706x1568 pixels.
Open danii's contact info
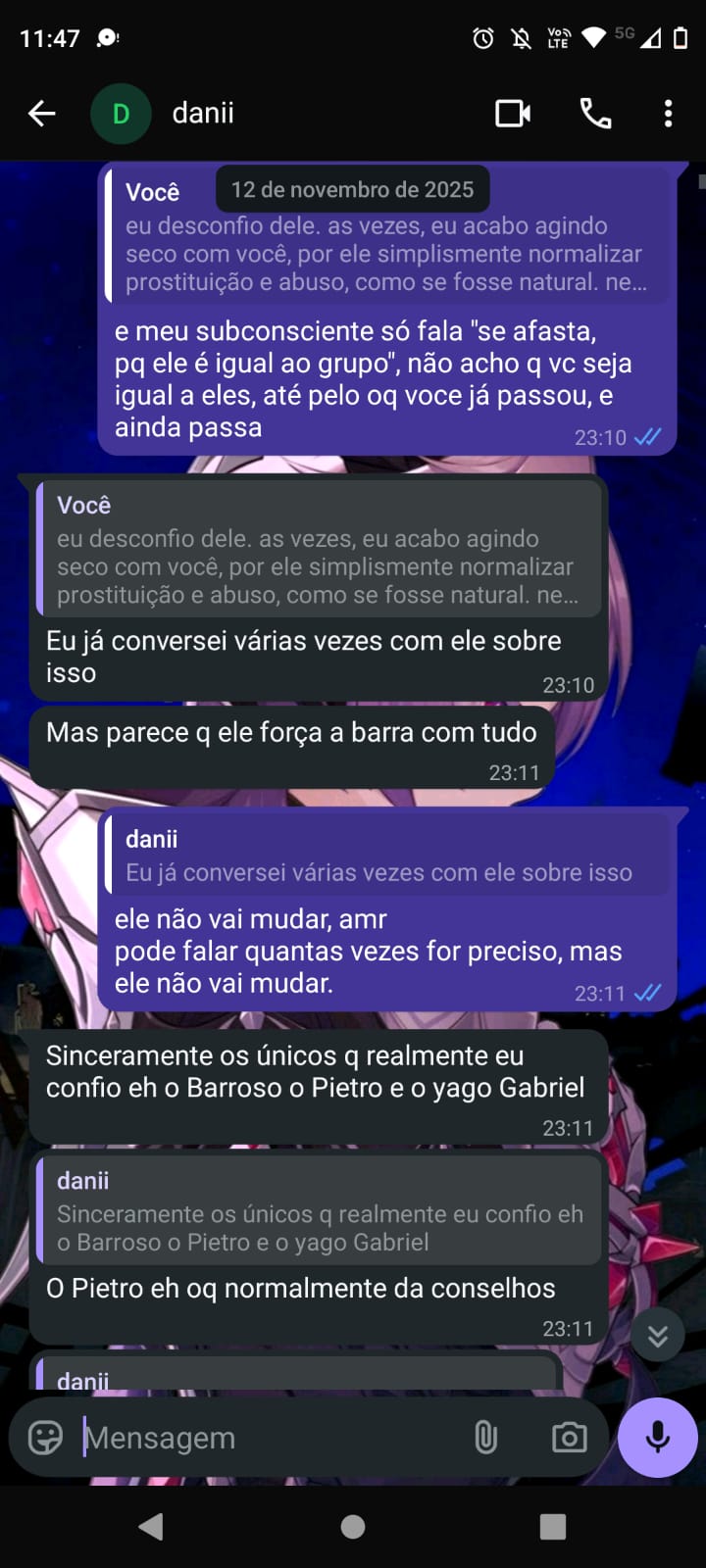(x=203, y=114)
